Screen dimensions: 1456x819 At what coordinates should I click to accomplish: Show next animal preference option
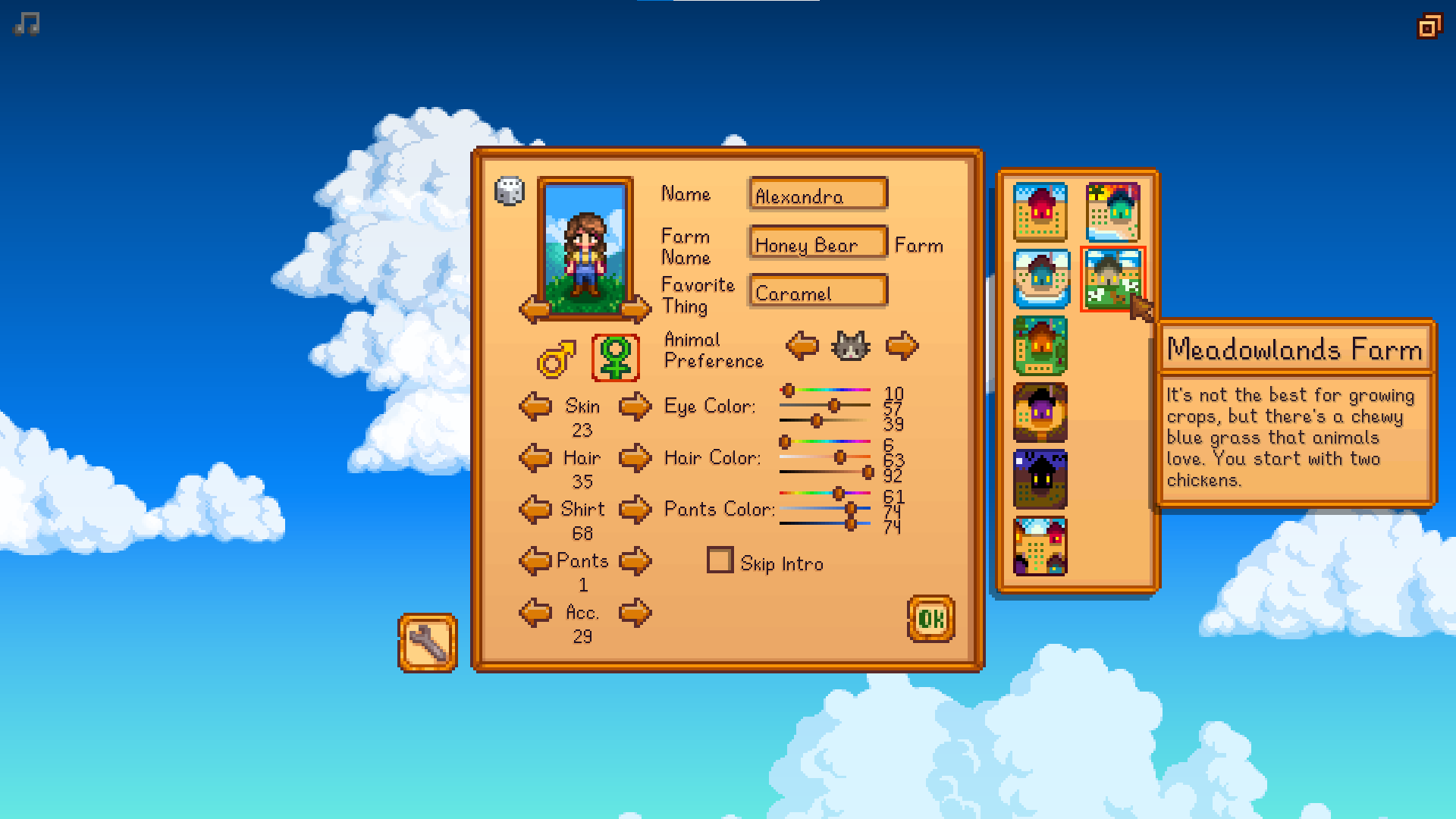pos(902,346)
